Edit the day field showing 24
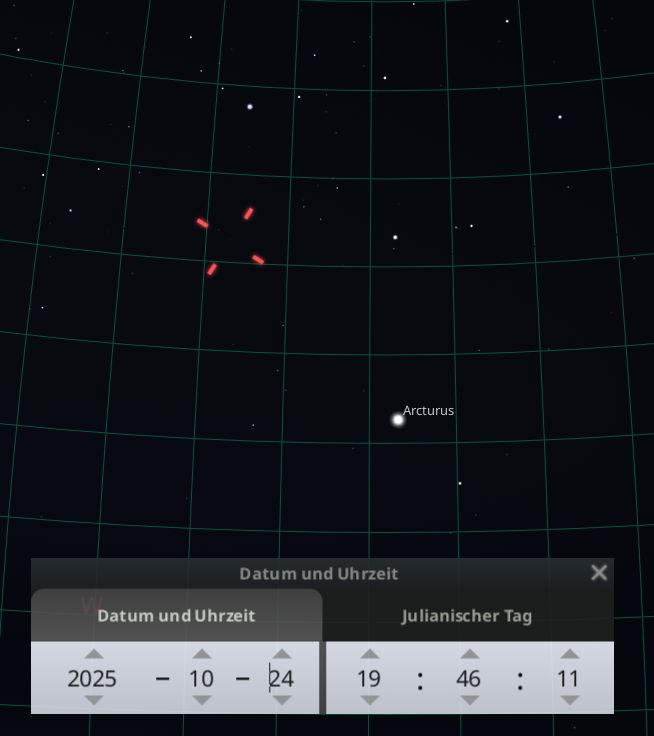 [x=282, y=679]
